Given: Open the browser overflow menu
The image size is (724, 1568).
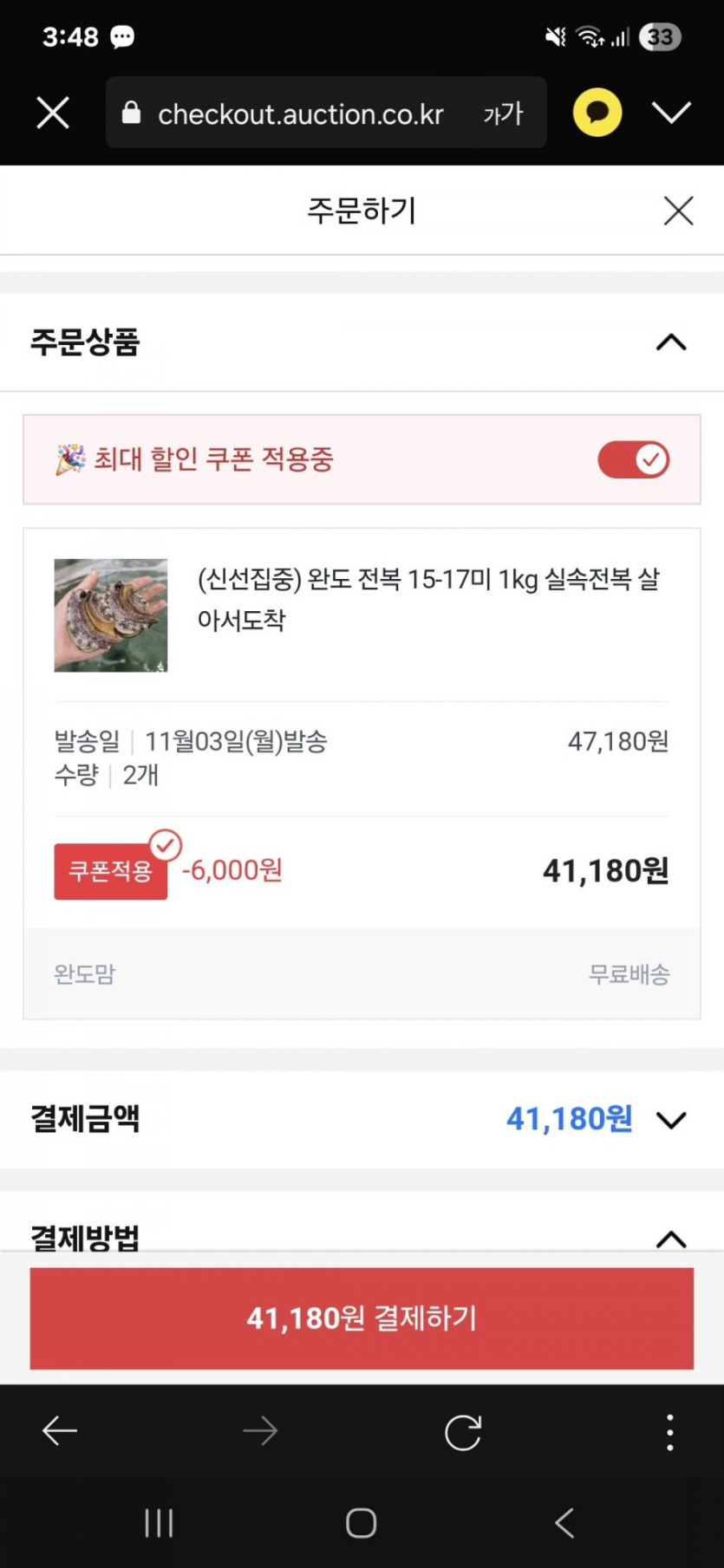Looking at the screenshot, I should pos(669,1432).
